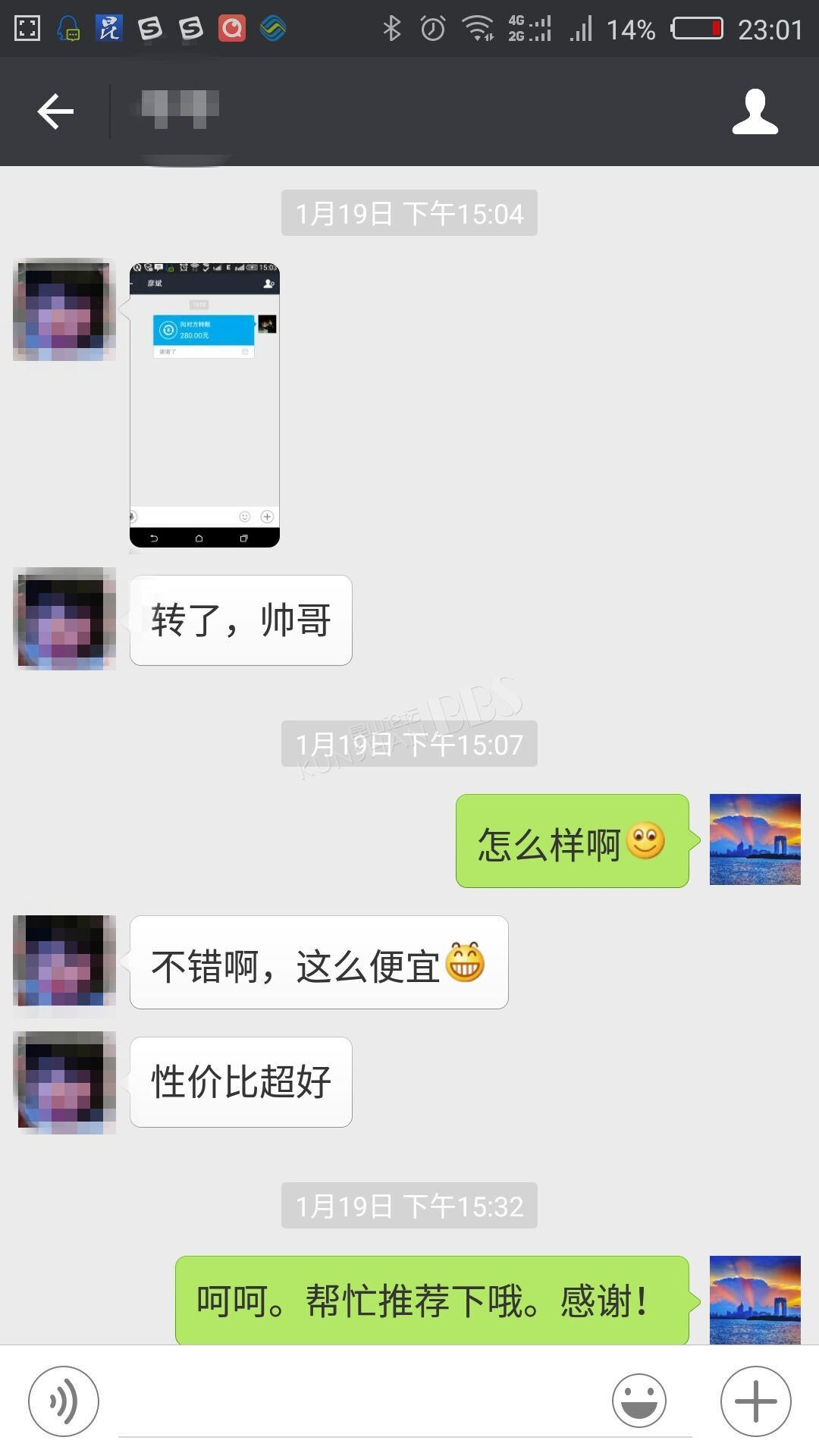Open the contact profile icon
Viewport: 819px width, 1456px height.
[755, 111]
